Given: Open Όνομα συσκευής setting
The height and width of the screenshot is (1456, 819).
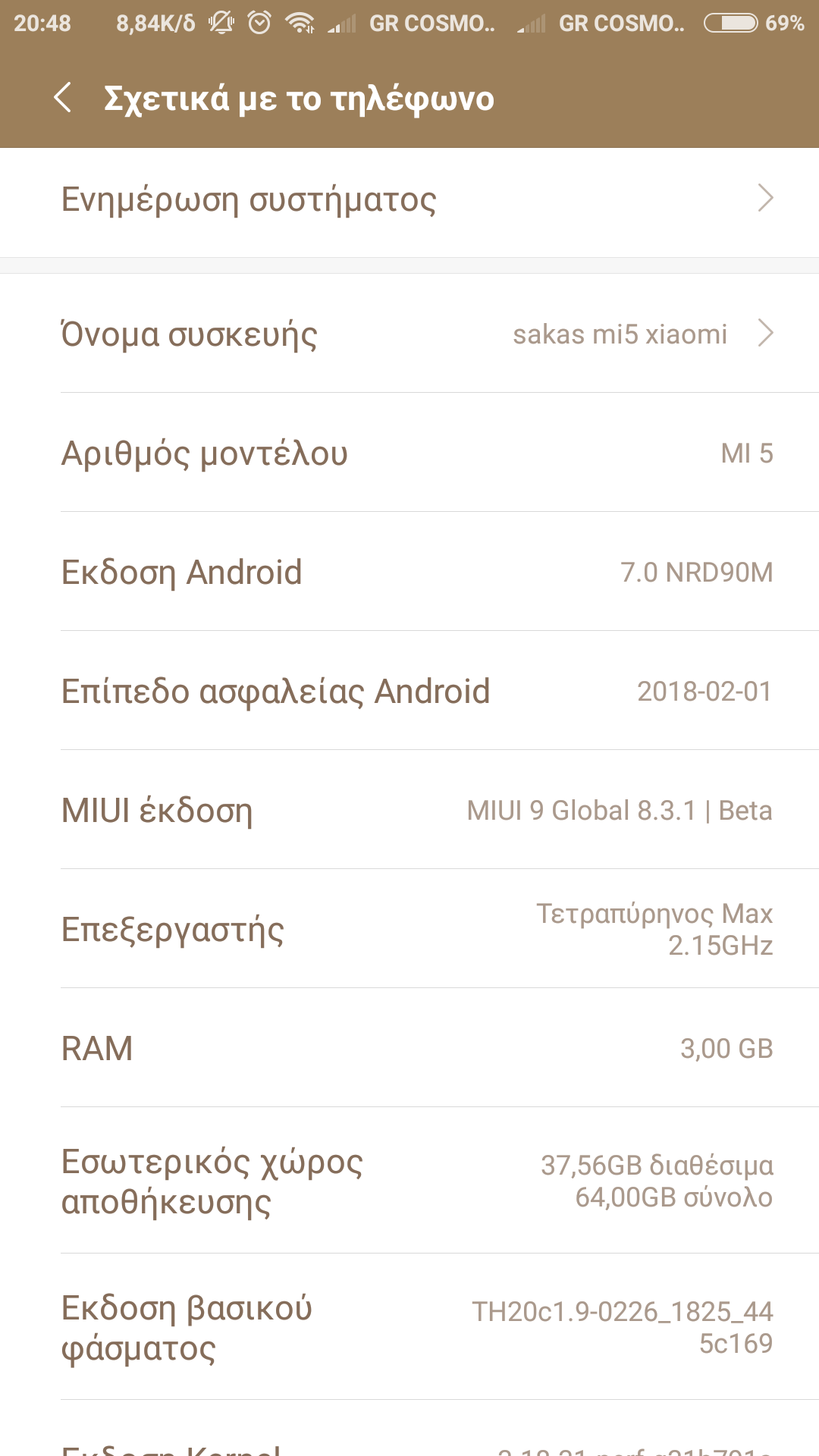Looking at the screenshot, I should pos(409,334).
